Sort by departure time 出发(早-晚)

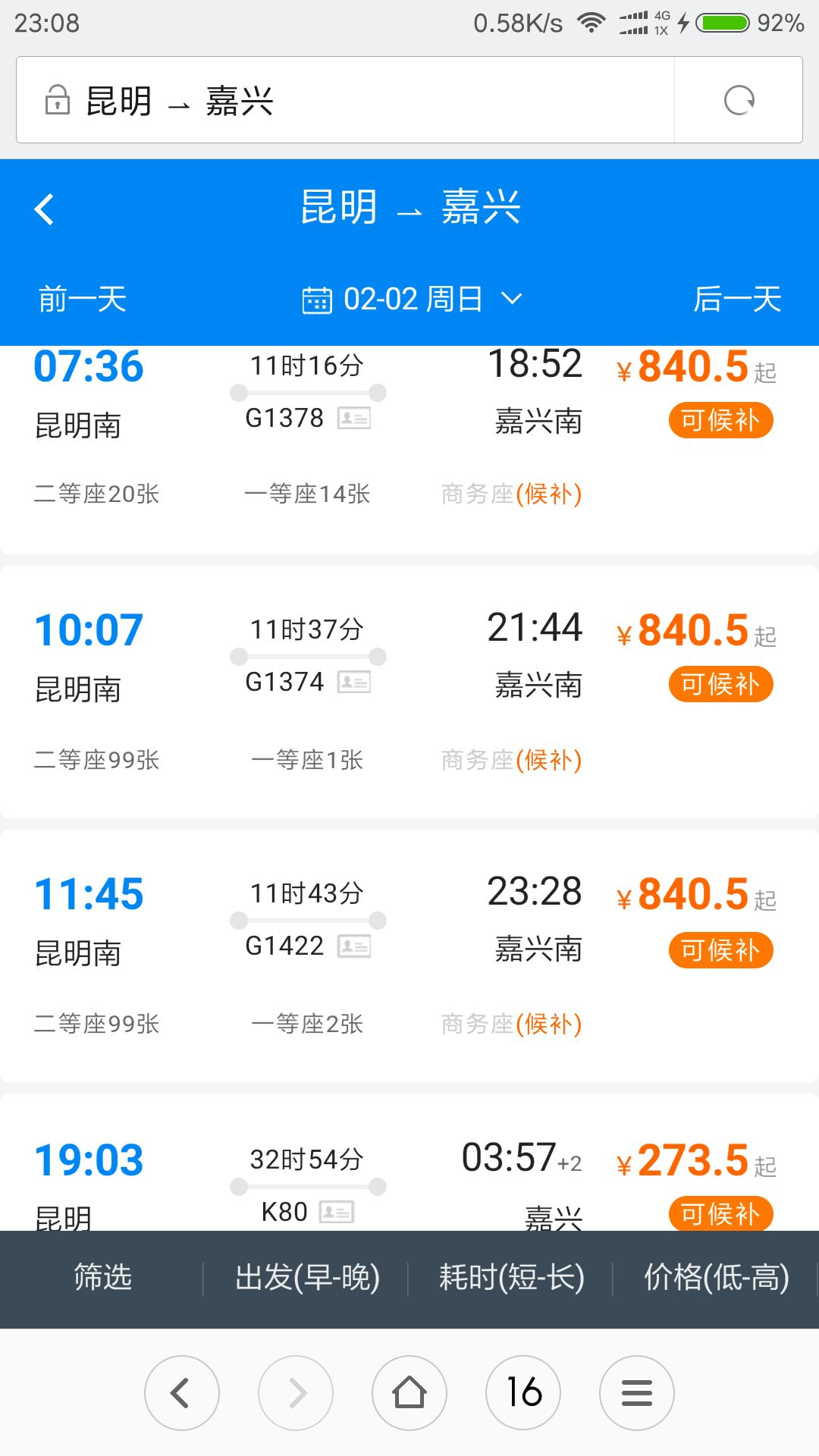coord(307,1278)
